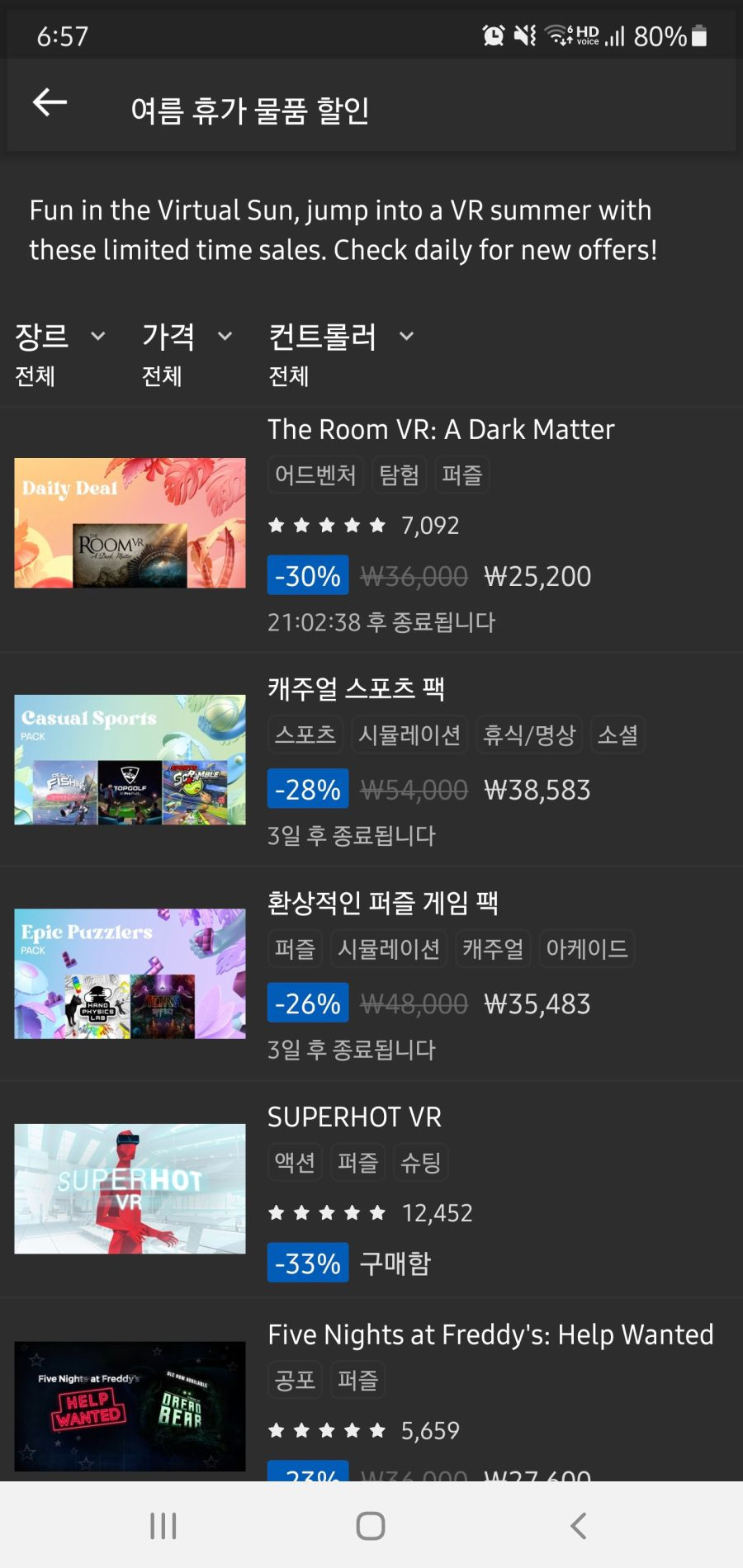Screen dimensions: 743x1568
Task: Open the SUPERHOT VR listing
Action: [x=354, y=1117]
